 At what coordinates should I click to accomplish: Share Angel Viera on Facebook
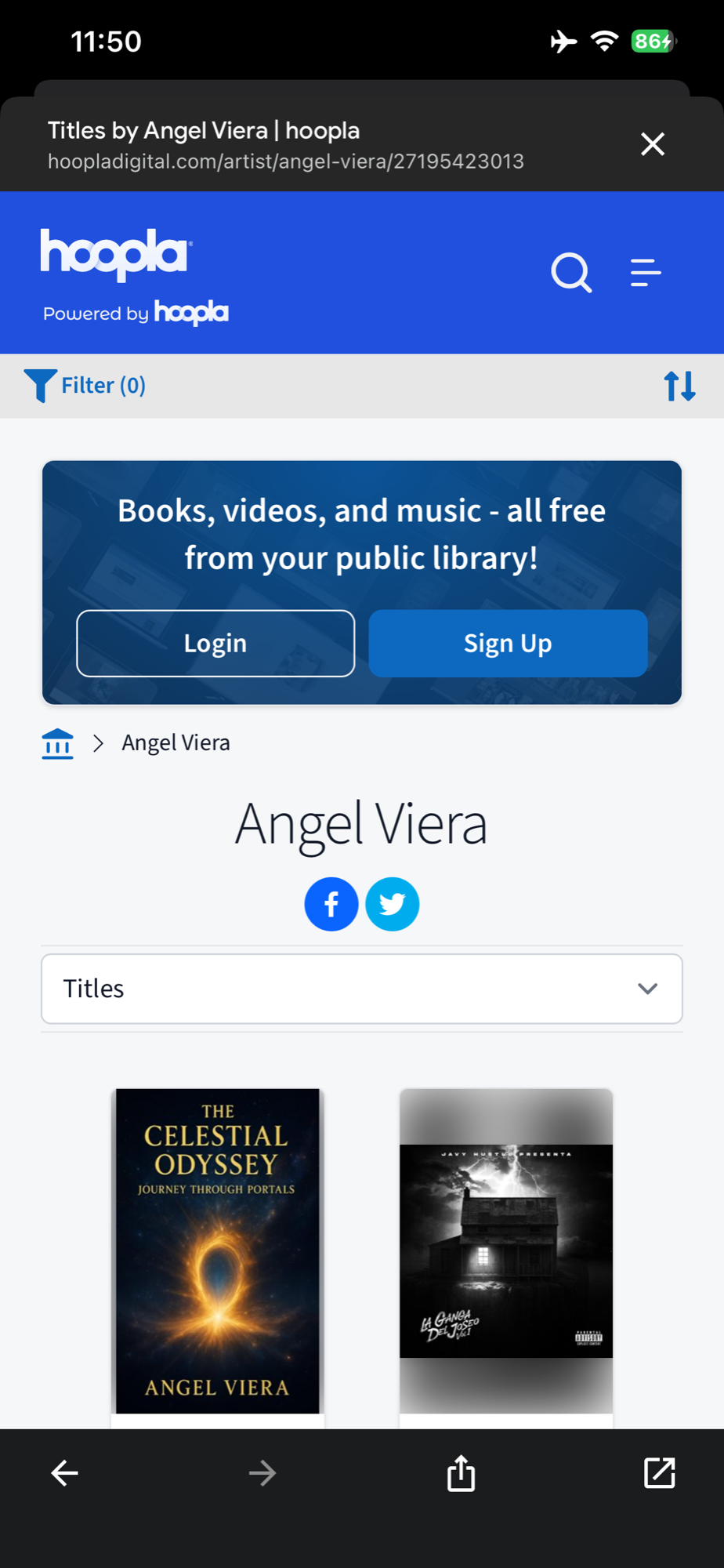point(331,904)
